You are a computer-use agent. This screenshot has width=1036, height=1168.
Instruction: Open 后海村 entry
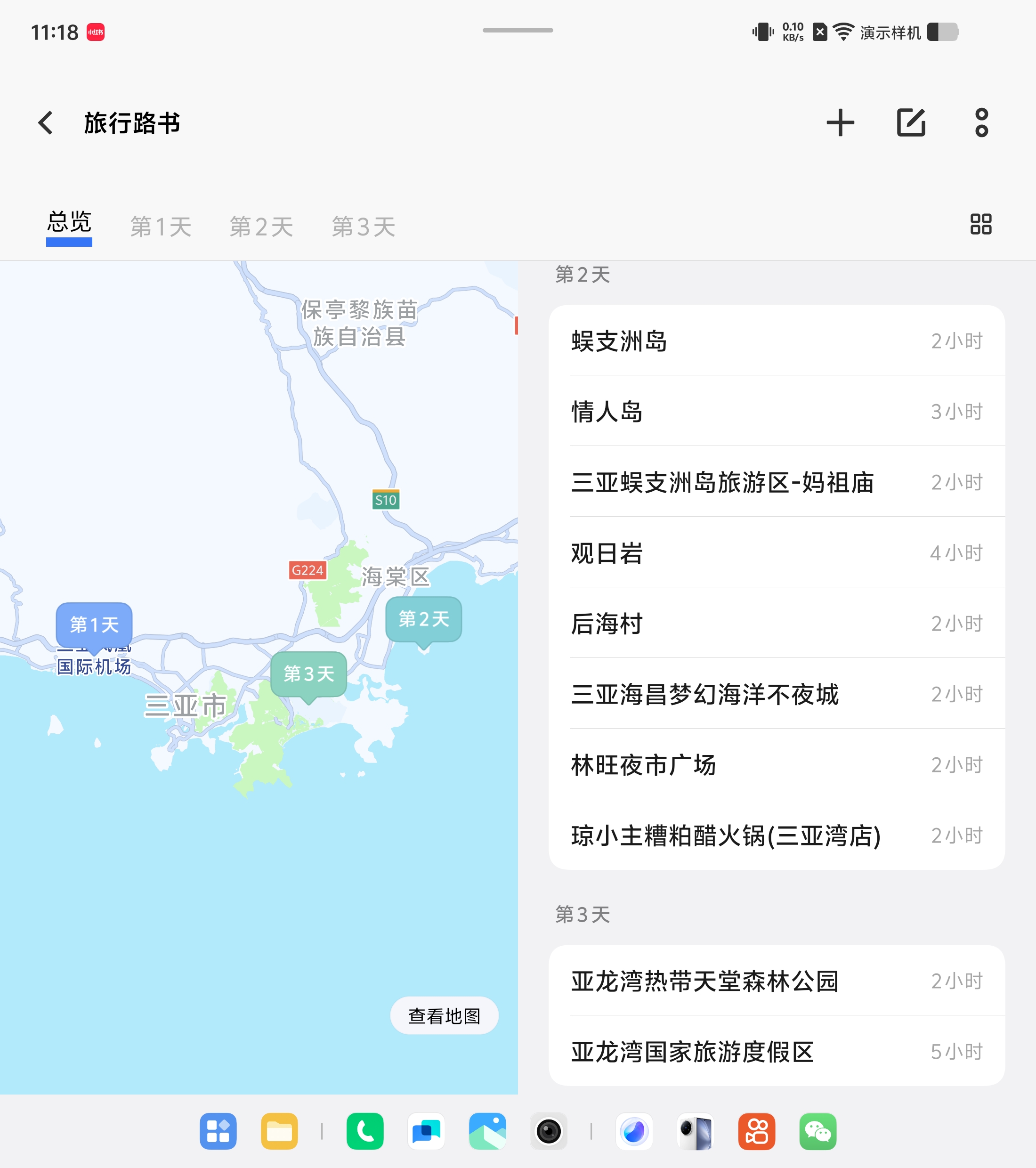coord(776,624)
